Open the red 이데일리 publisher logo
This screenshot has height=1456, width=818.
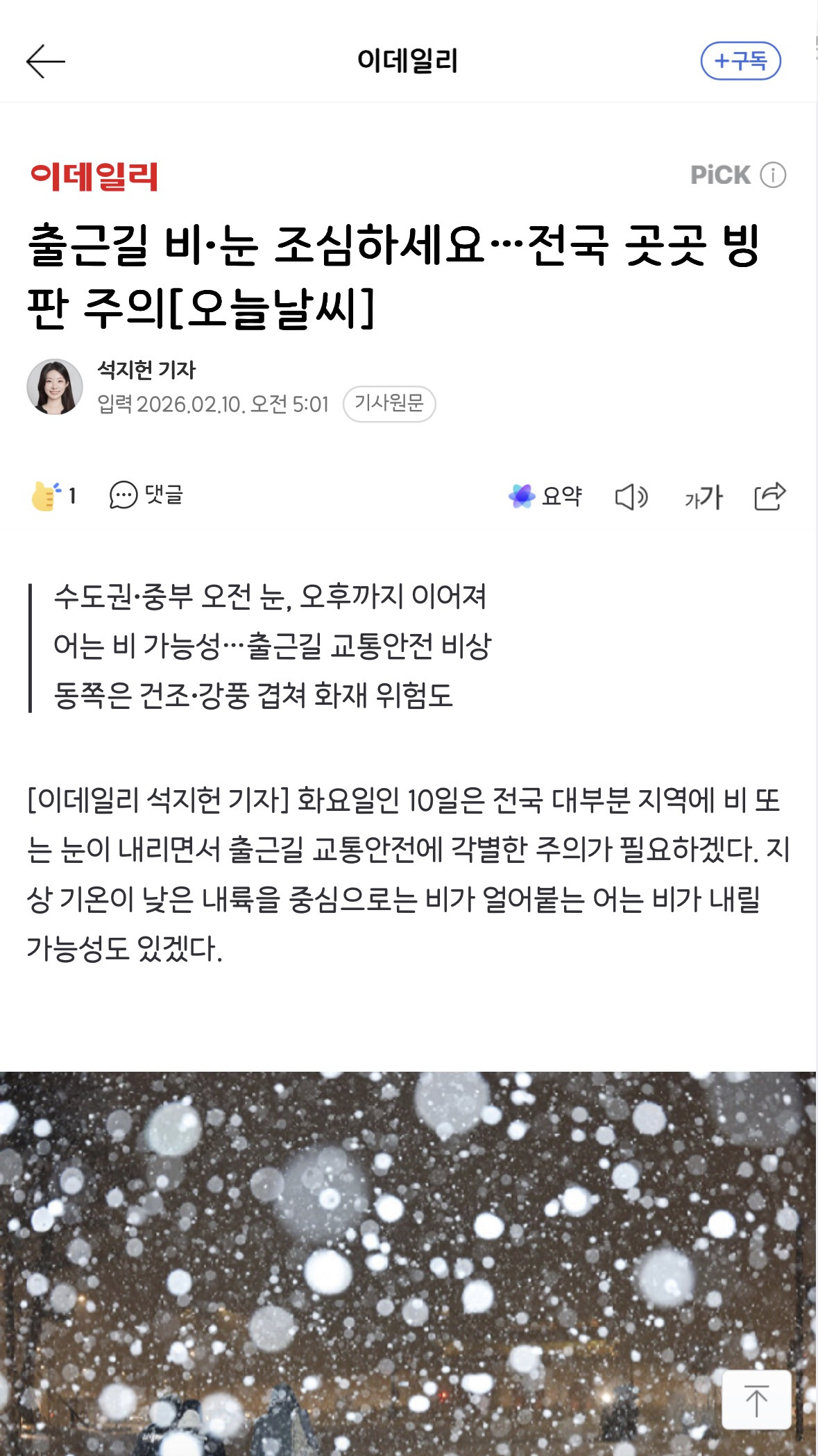pos(94,176)
